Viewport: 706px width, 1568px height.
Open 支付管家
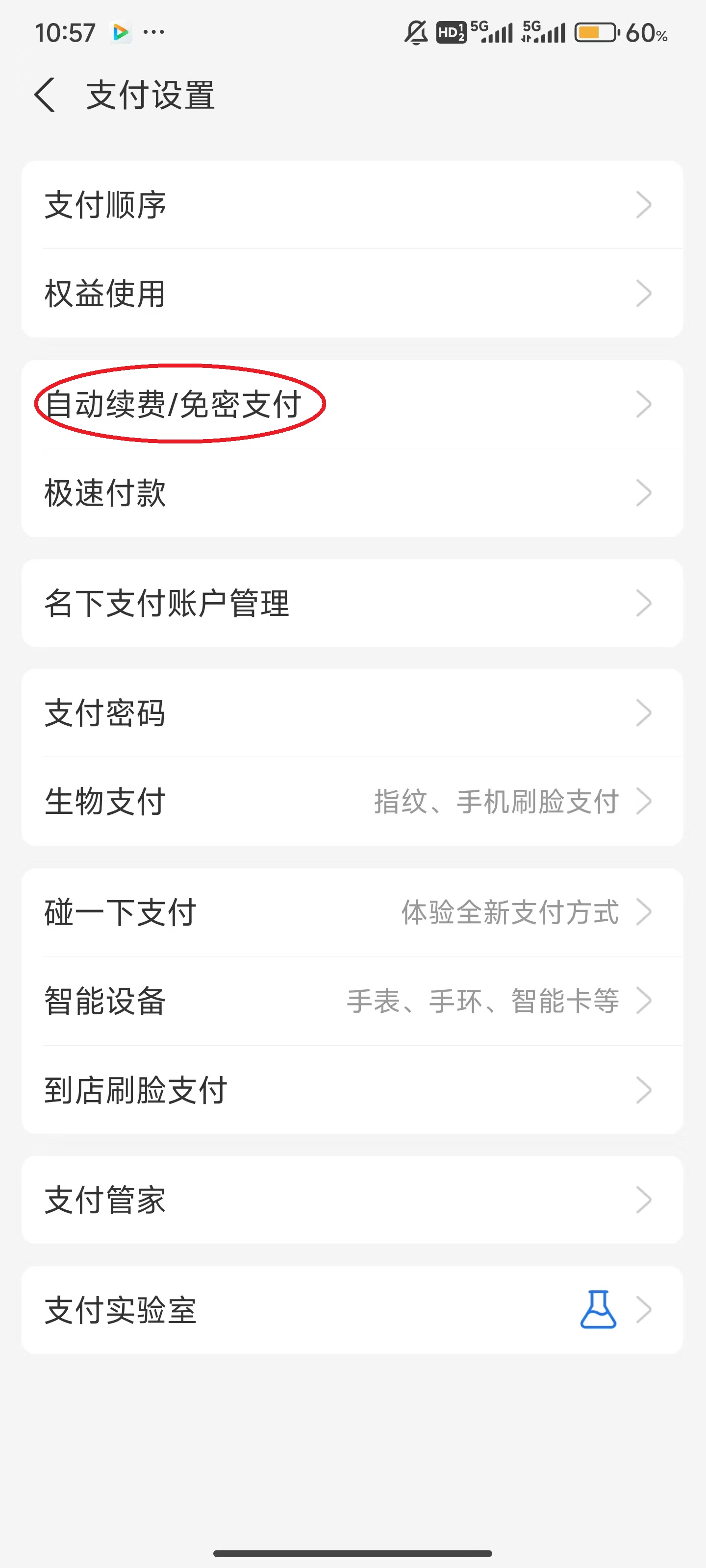[x=352, y=1200]
